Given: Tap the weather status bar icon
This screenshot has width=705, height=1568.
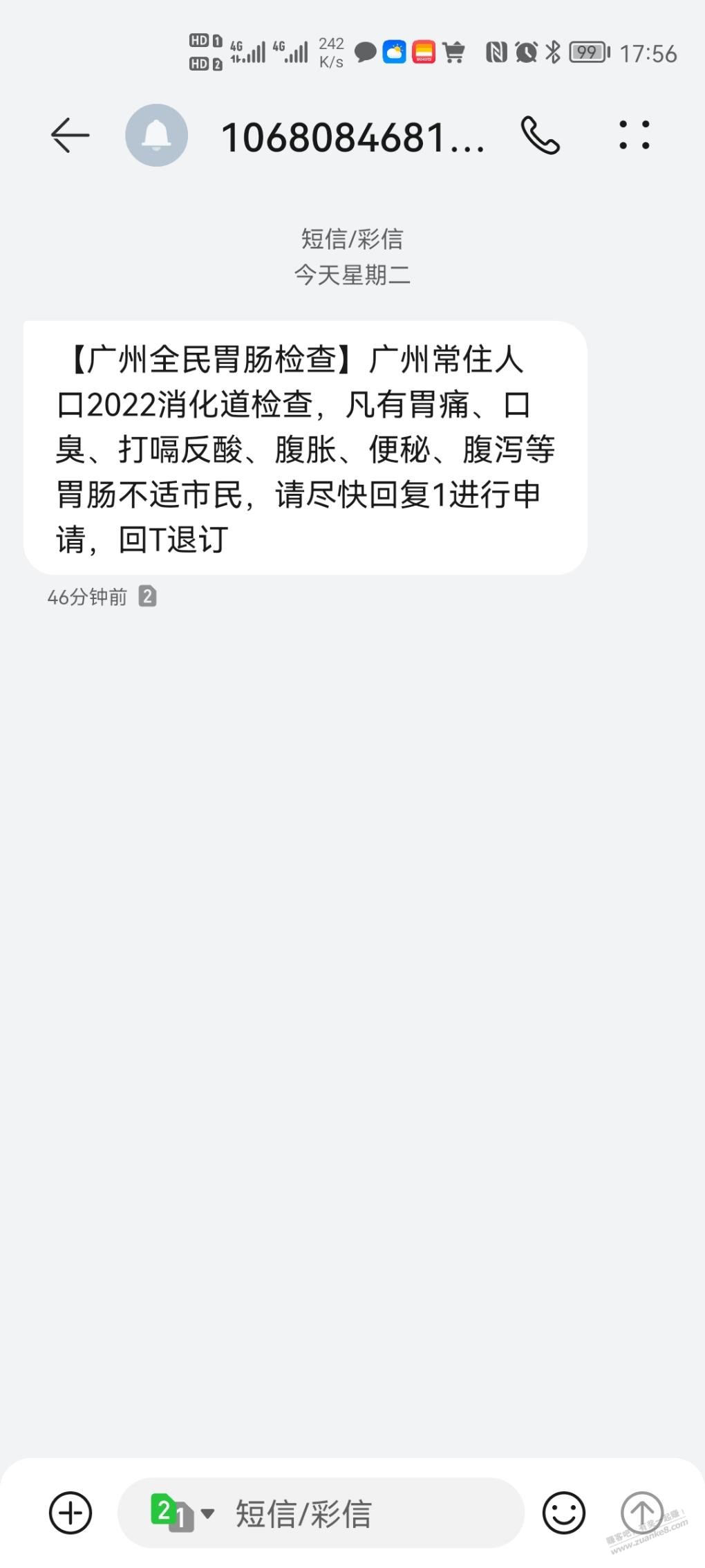Looking at the screenshot, I should point(395,52).
